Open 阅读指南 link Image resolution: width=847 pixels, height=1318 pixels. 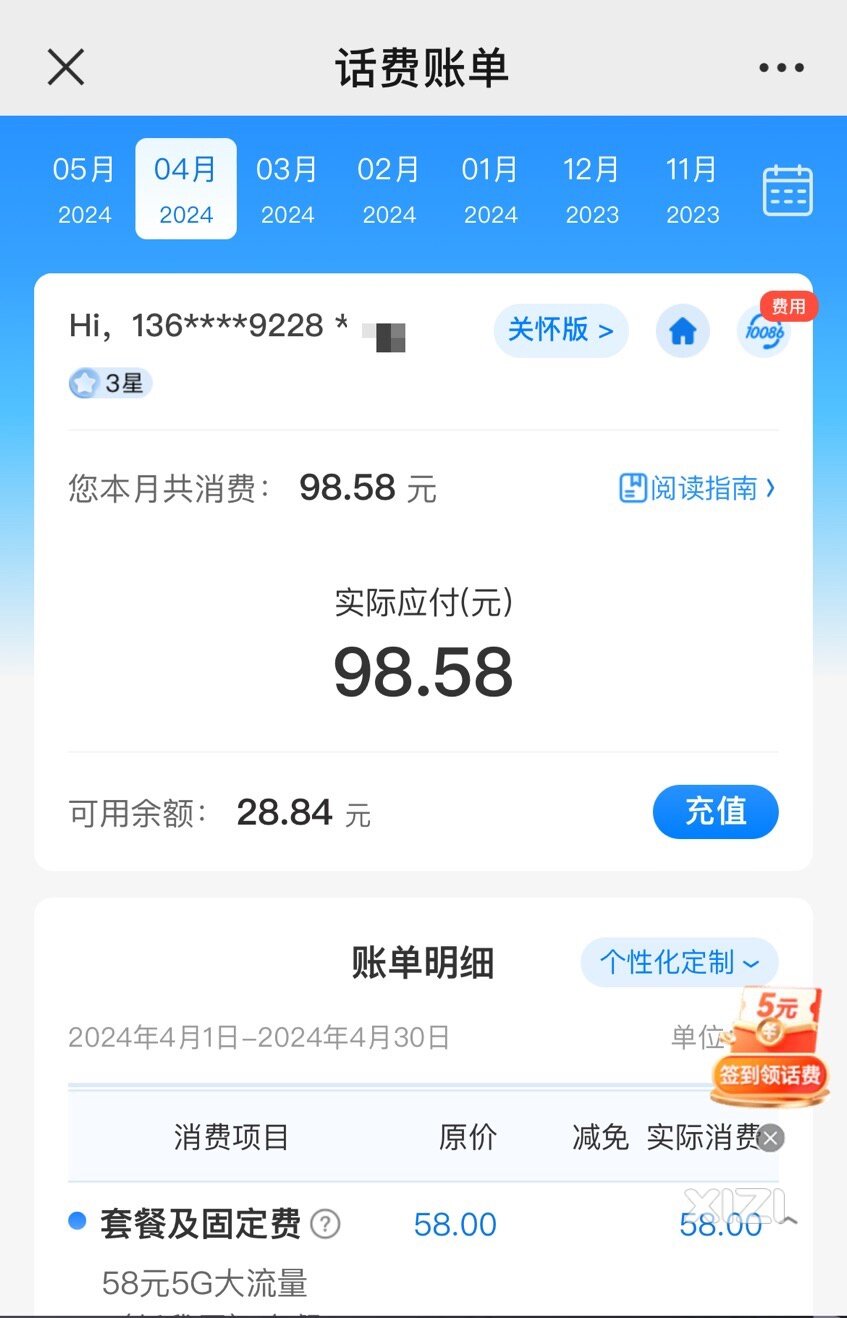tap(698, 488)
